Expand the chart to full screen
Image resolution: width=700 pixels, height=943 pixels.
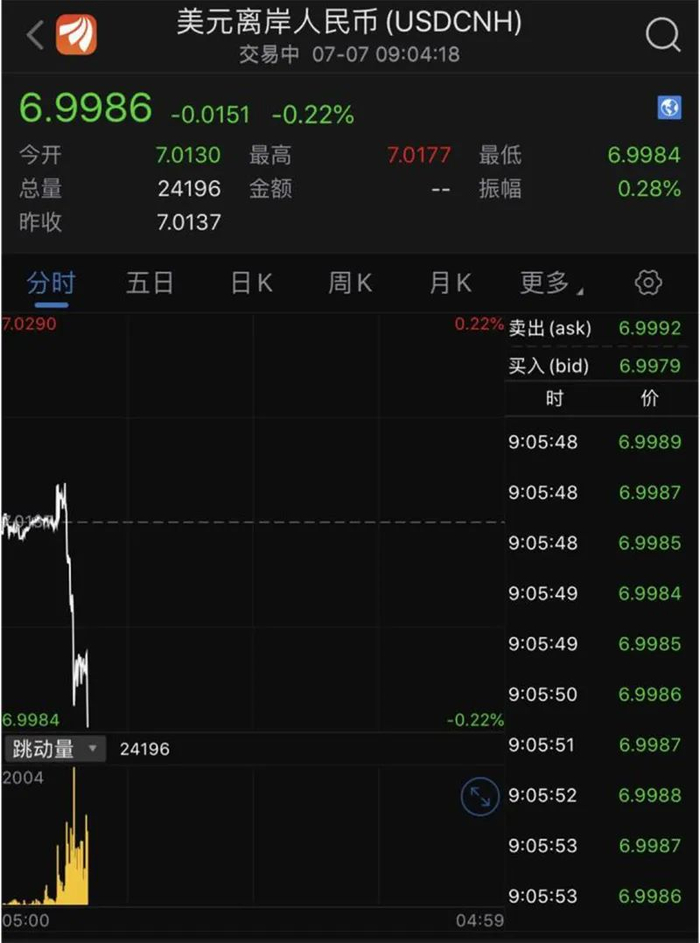point(480,796)
